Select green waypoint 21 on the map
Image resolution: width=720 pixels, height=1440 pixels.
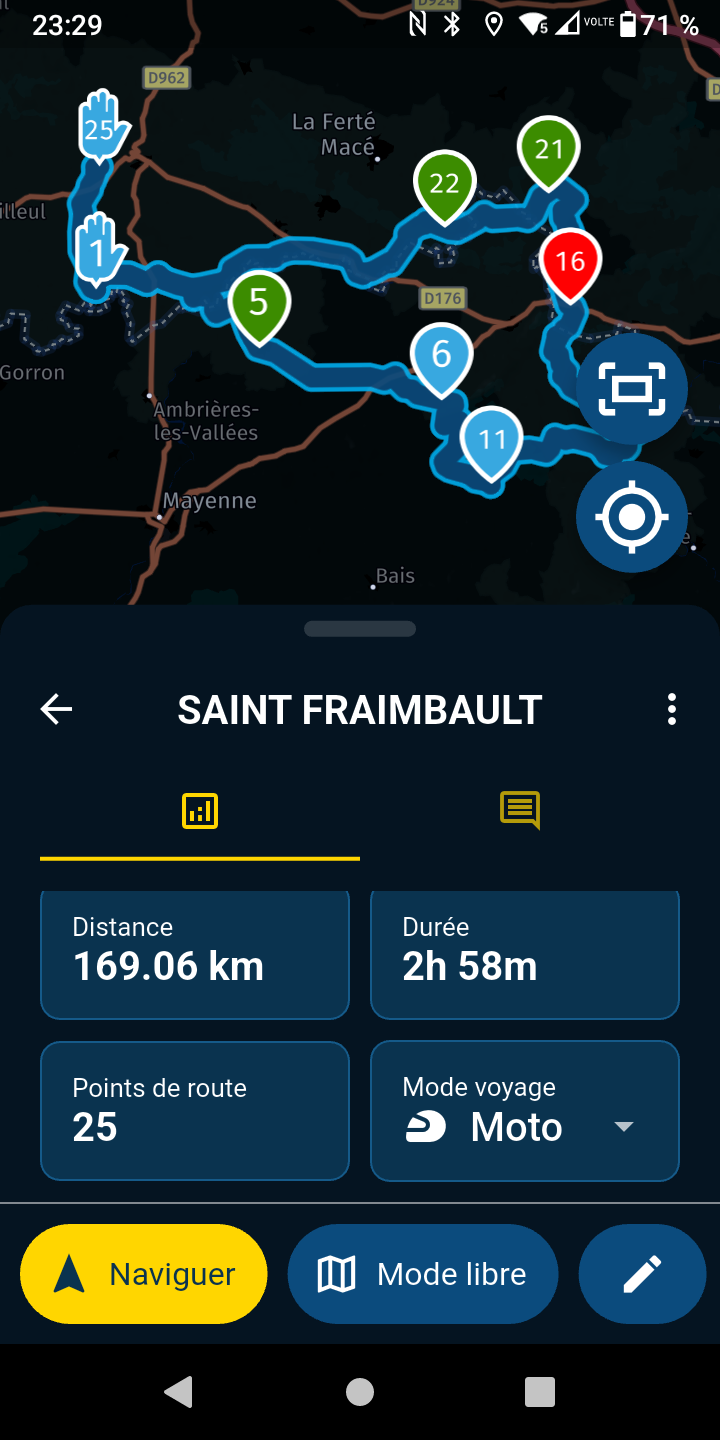pos(549,150)
